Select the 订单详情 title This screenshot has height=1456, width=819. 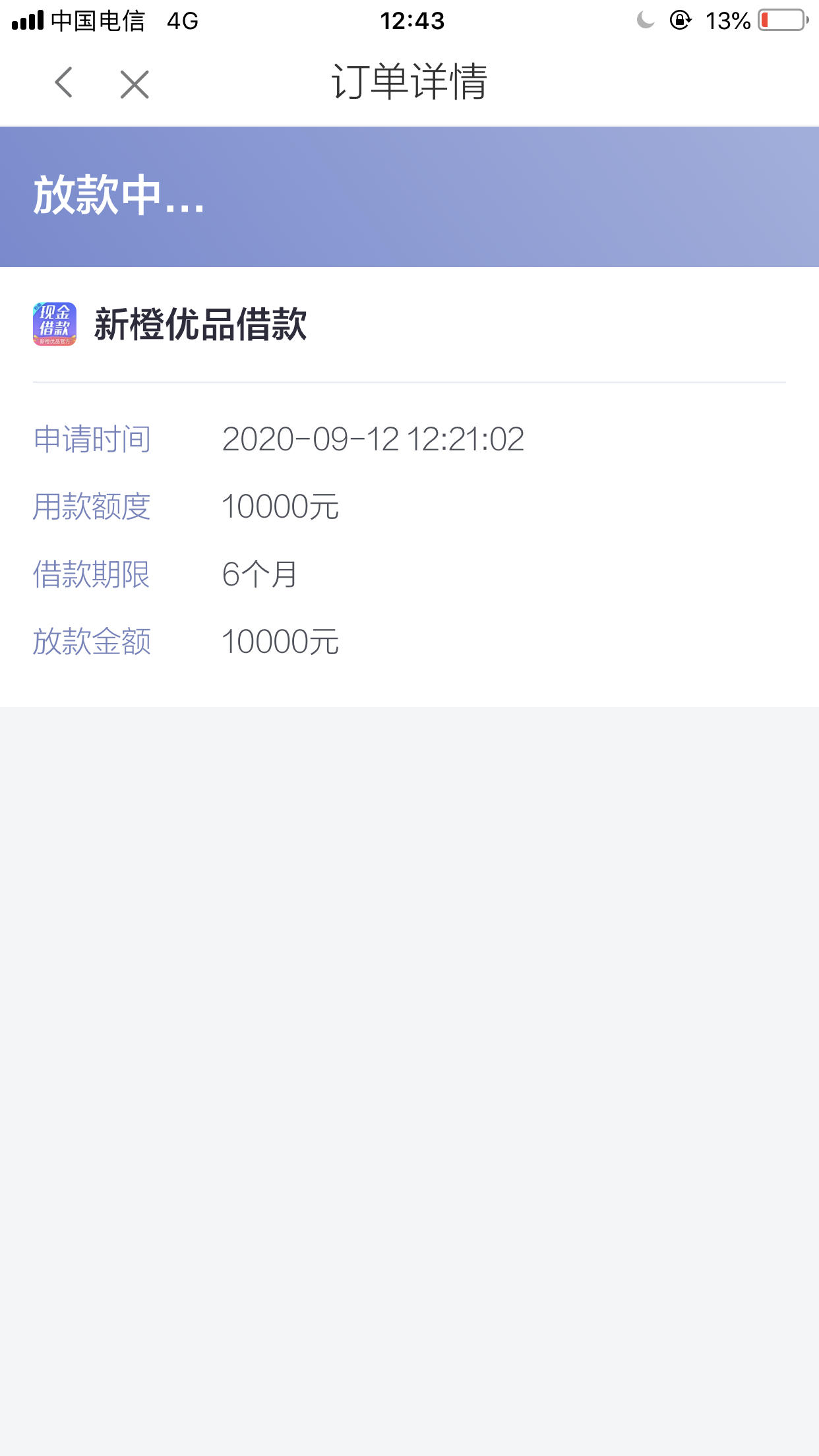(x=409, y=82)
